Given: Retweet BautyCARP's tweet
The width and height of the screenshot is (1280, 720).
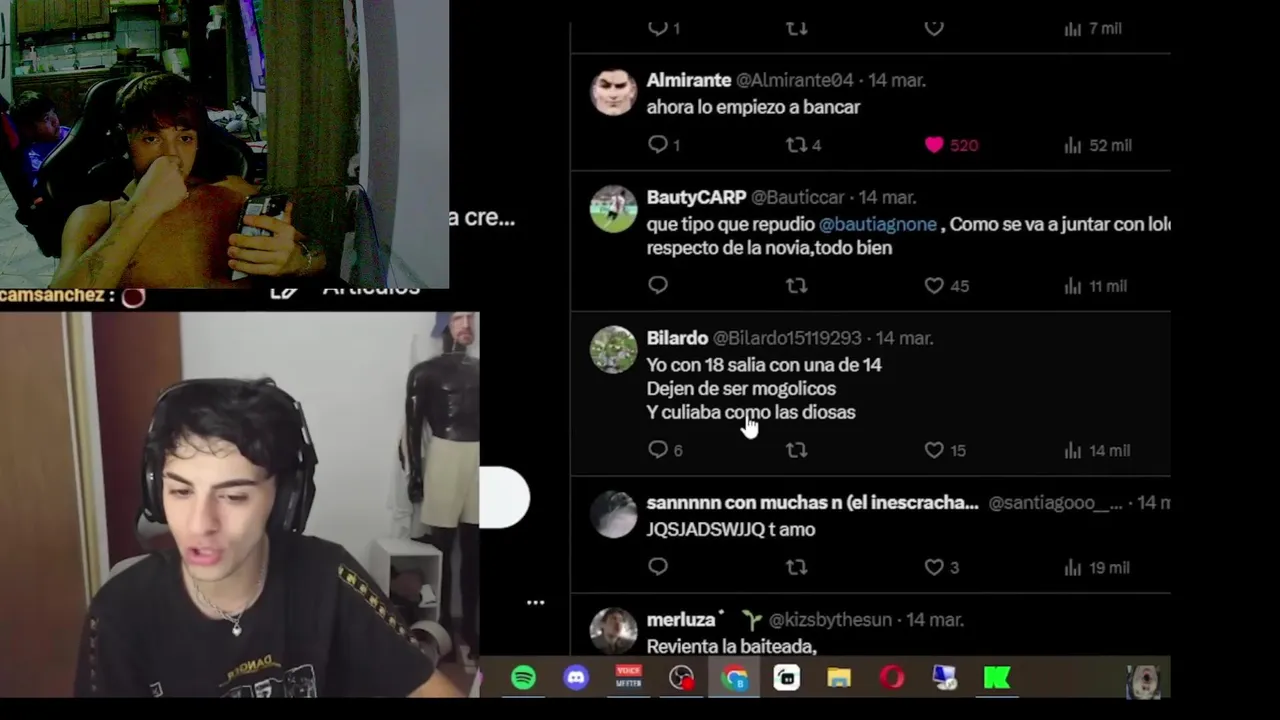Looking at the screenshot, I should pos(797,286).
